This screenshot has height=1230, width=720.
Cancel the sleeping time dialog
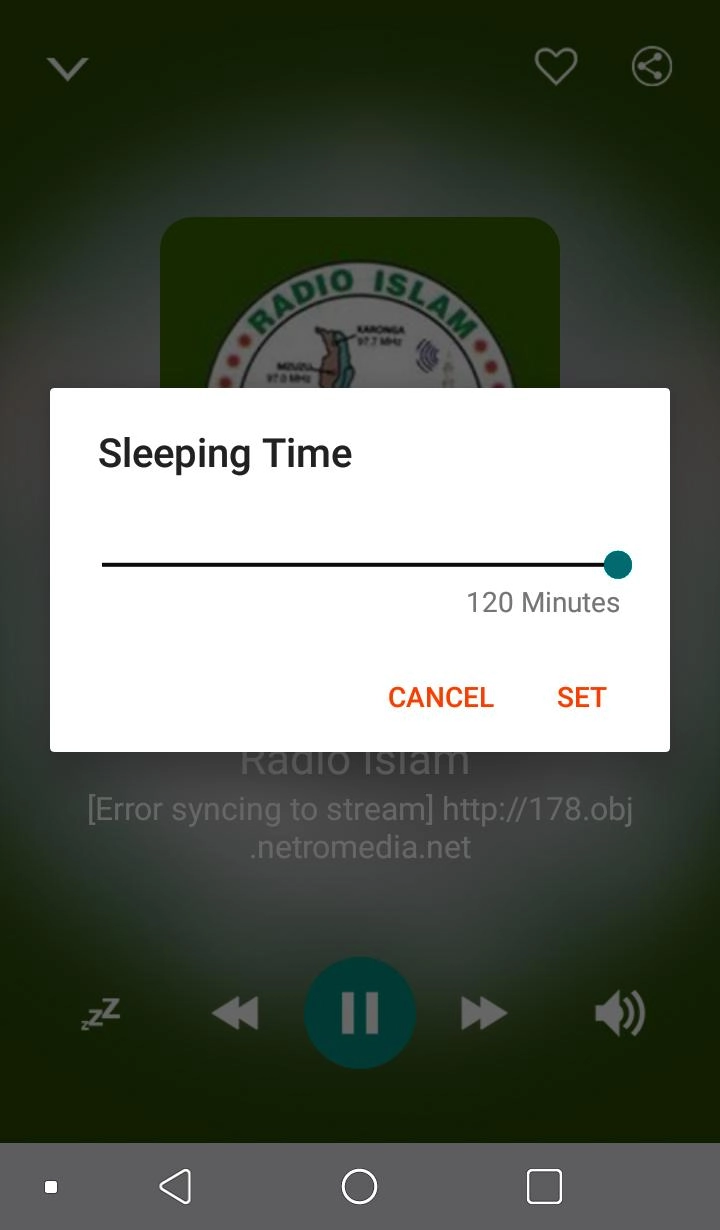tap(441, 697)
